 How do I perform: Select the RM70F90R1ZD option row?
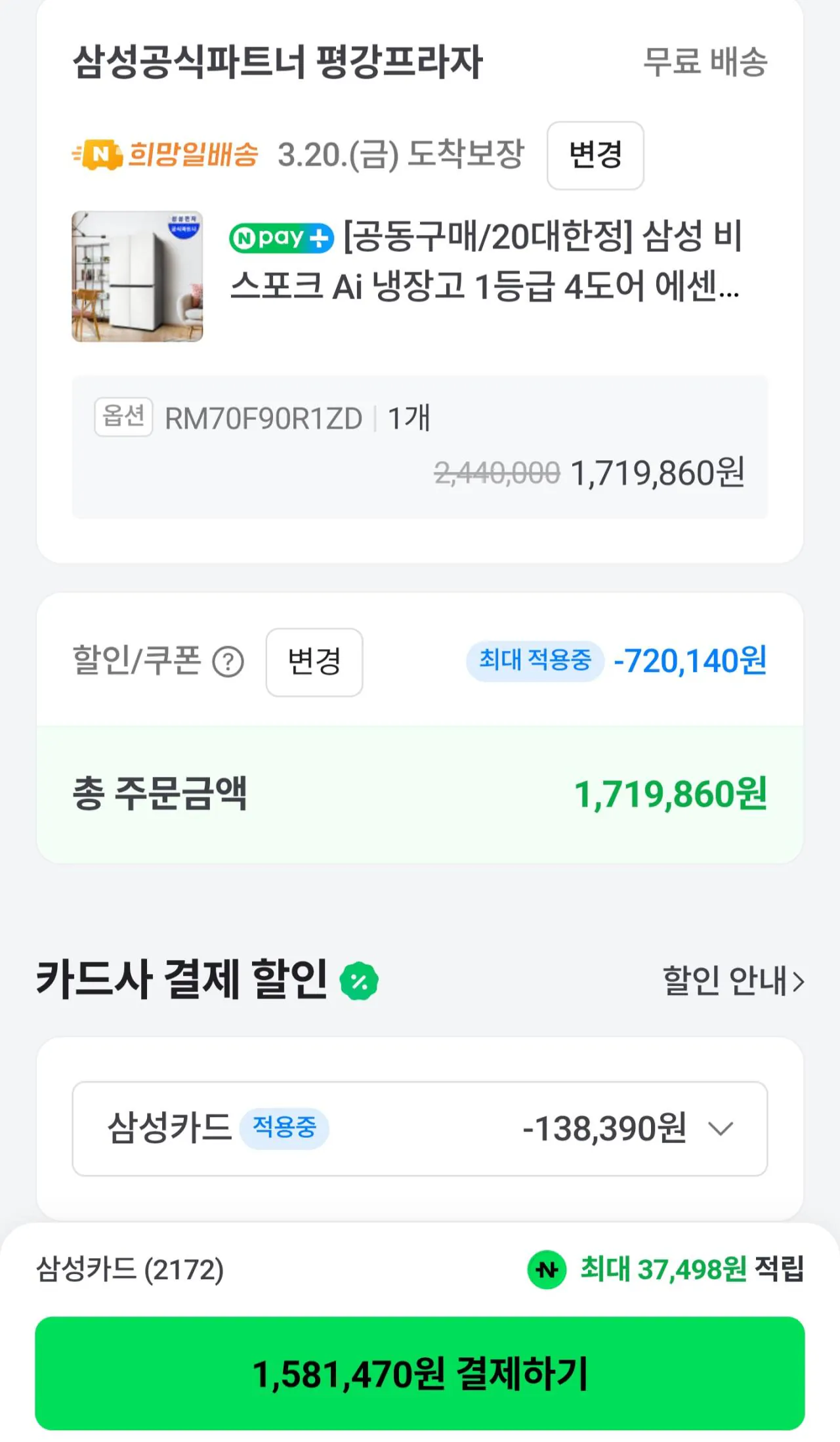262,417
